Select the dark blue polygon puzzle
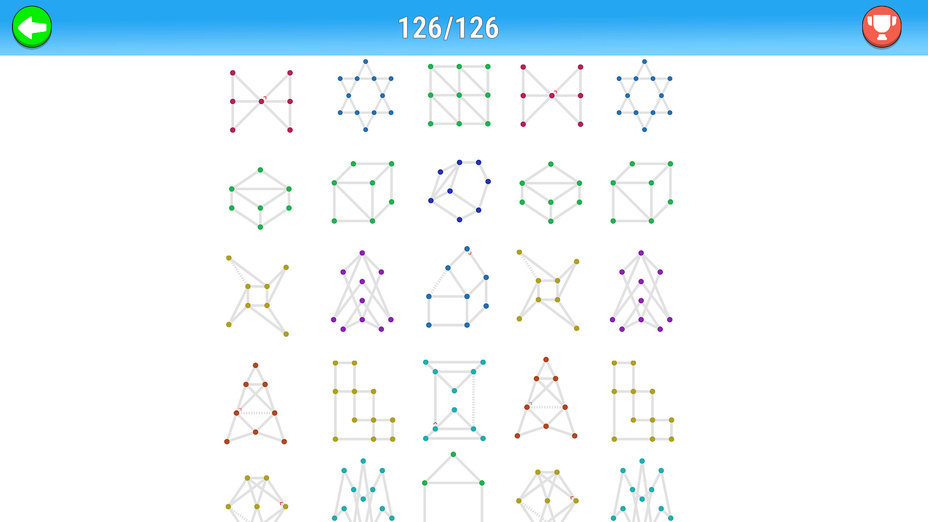The width and height of the screenshot is (928, 522). coord(459,190)
